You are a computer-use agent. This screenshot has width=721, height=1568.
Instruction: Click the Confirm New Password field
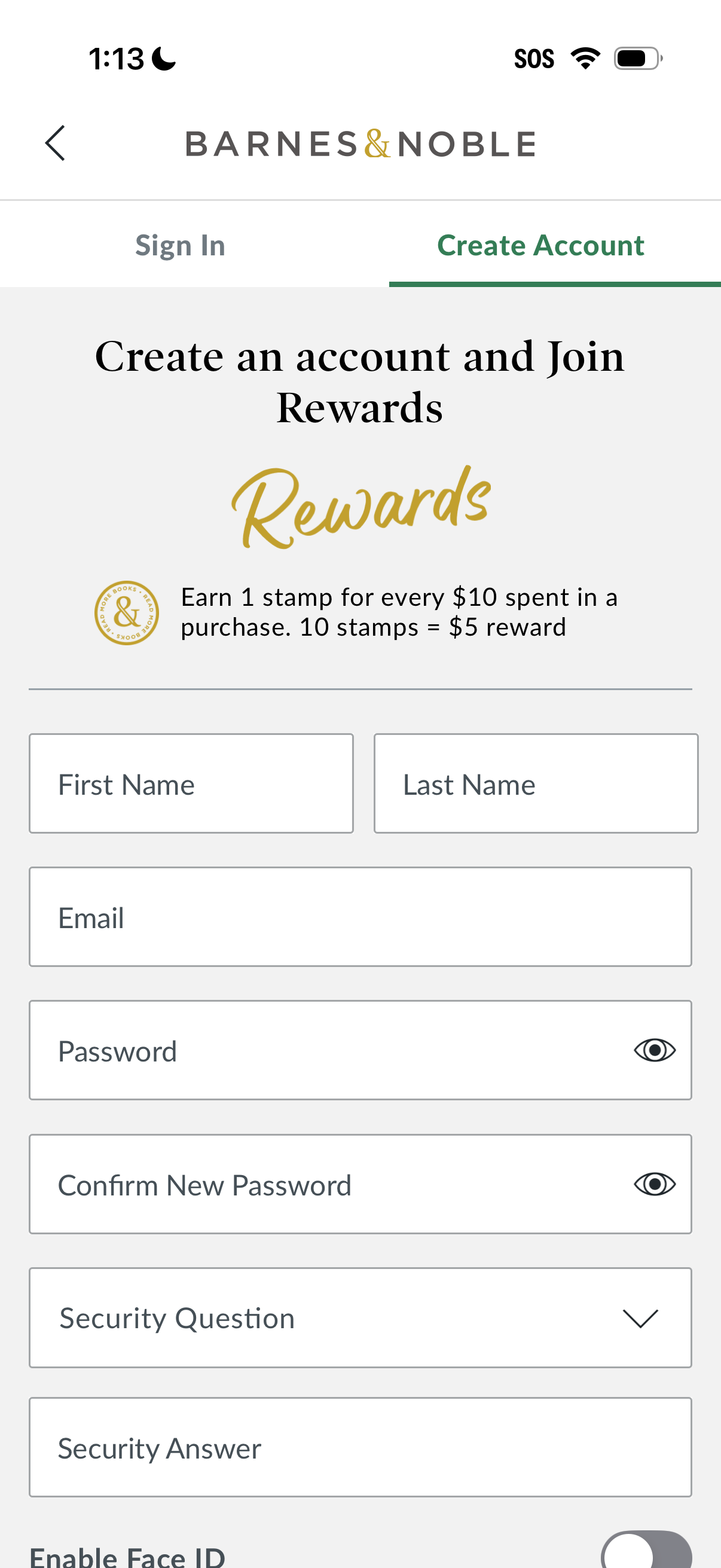304,1183
